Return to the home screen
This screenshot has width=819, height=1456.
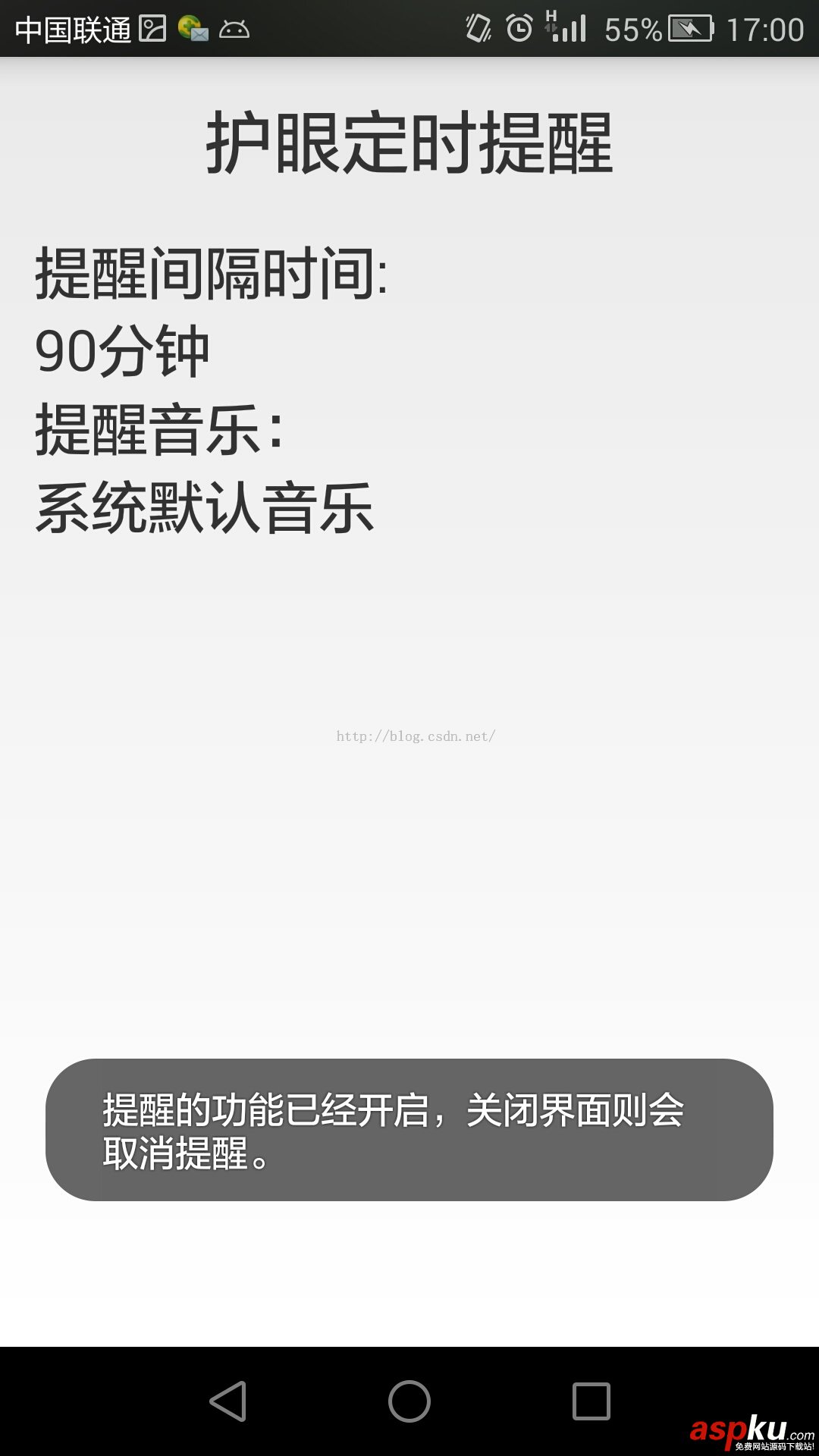(x=409, y=1401)
